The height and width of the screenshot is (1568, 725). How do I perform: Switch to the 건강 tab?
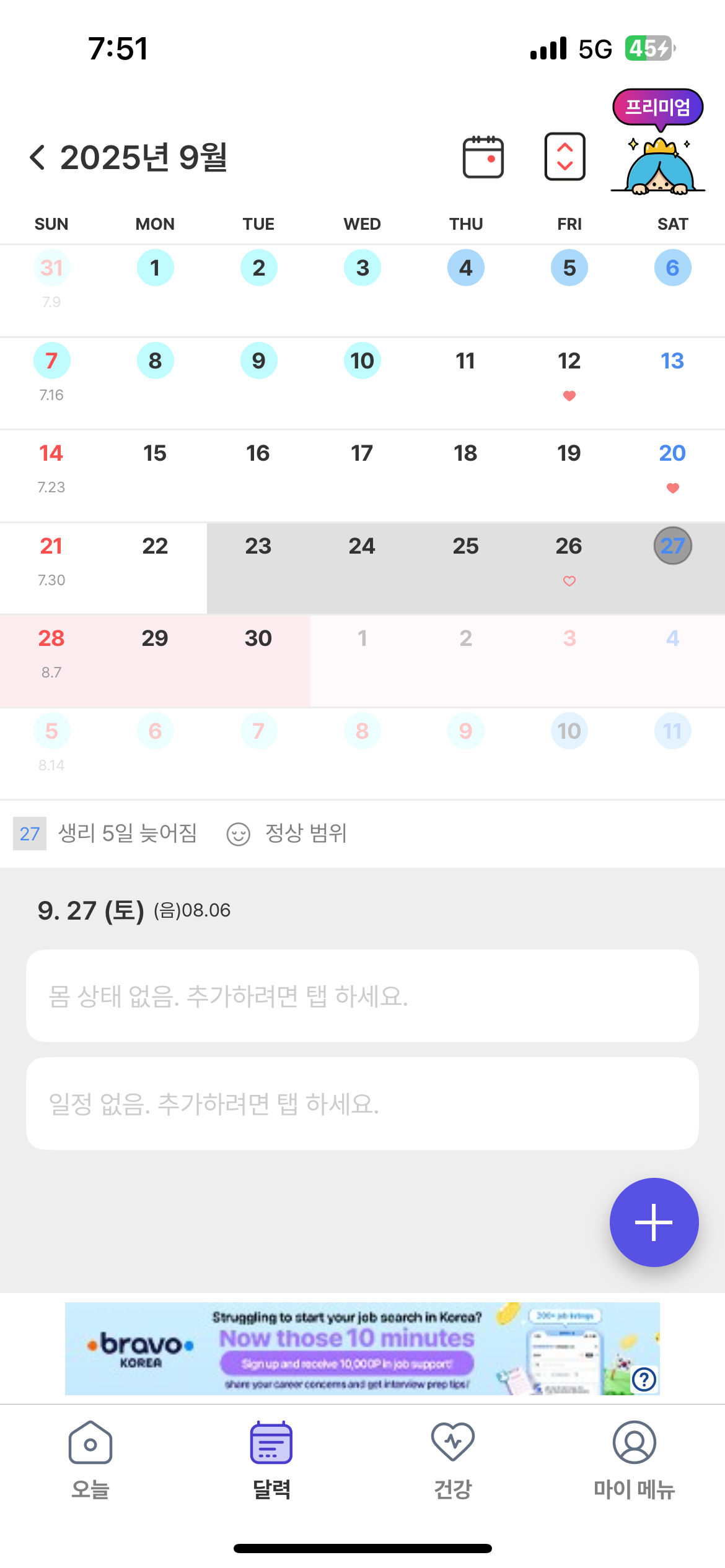pyautogui.click(x=453, y=1460)
